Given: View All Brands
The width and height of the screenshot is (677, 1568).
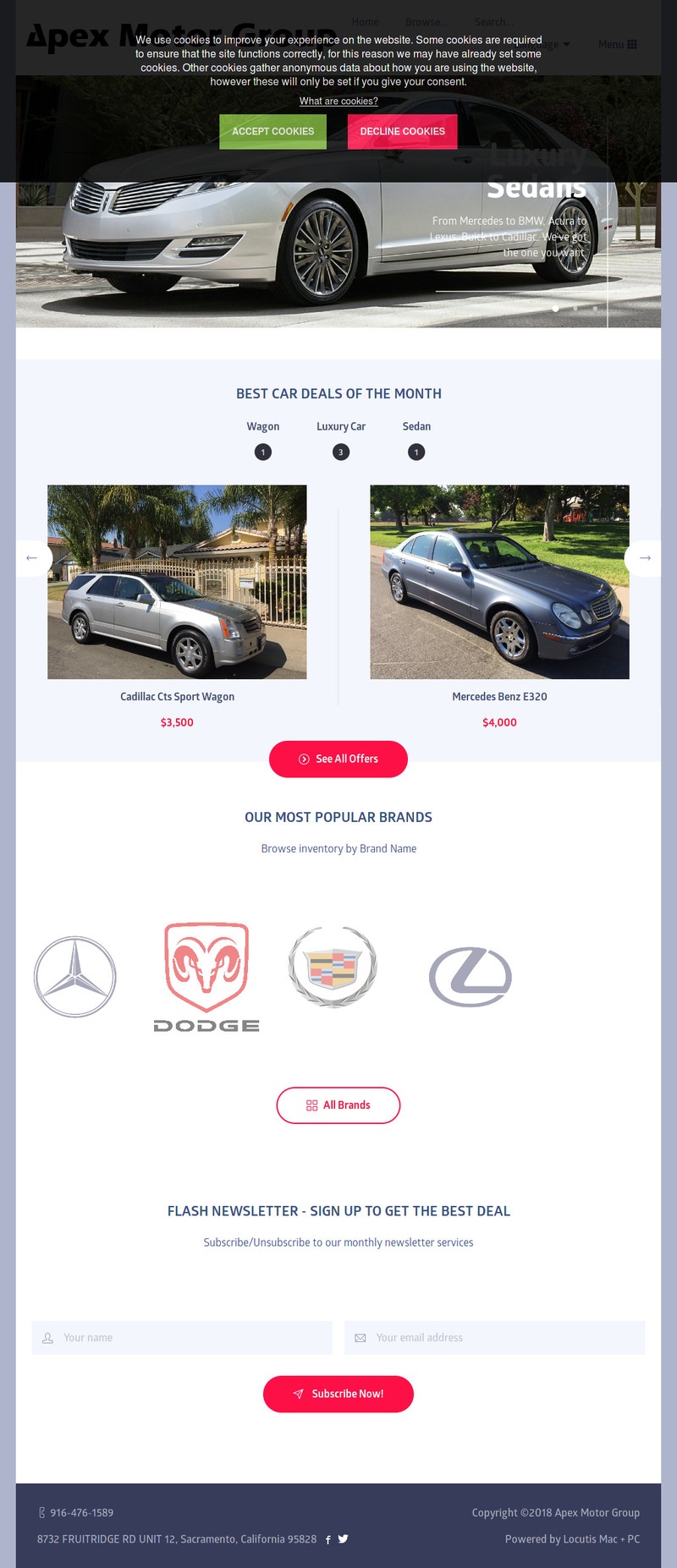Looking at the screenshot, I should click(x=338, y=1105).
